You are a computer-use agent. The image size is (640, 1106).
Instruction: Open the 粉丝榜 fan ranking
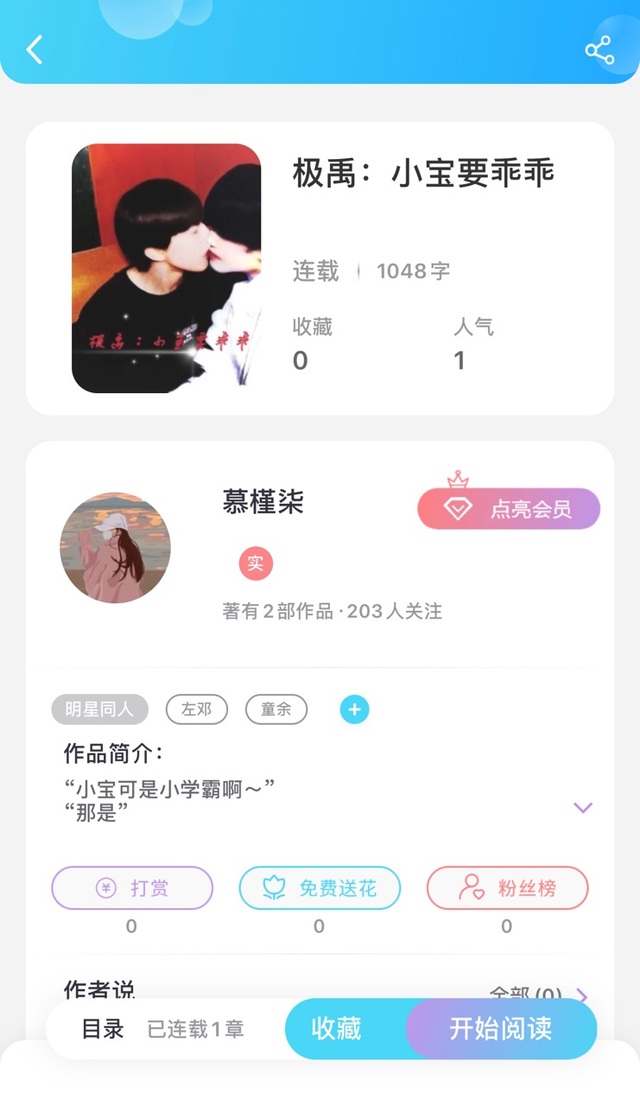pos(507,888)
